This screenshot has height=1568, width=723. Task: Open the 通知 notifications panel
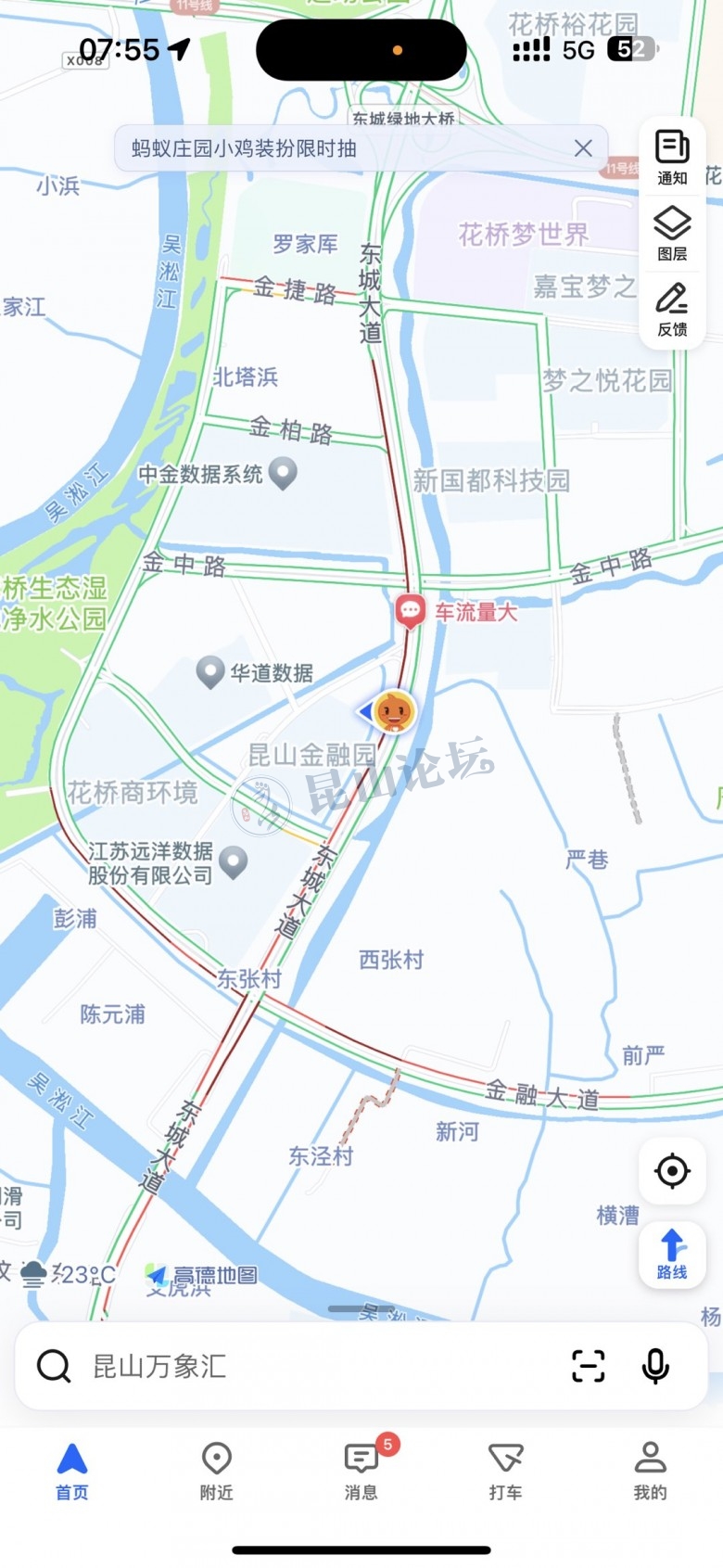[672, 158]
